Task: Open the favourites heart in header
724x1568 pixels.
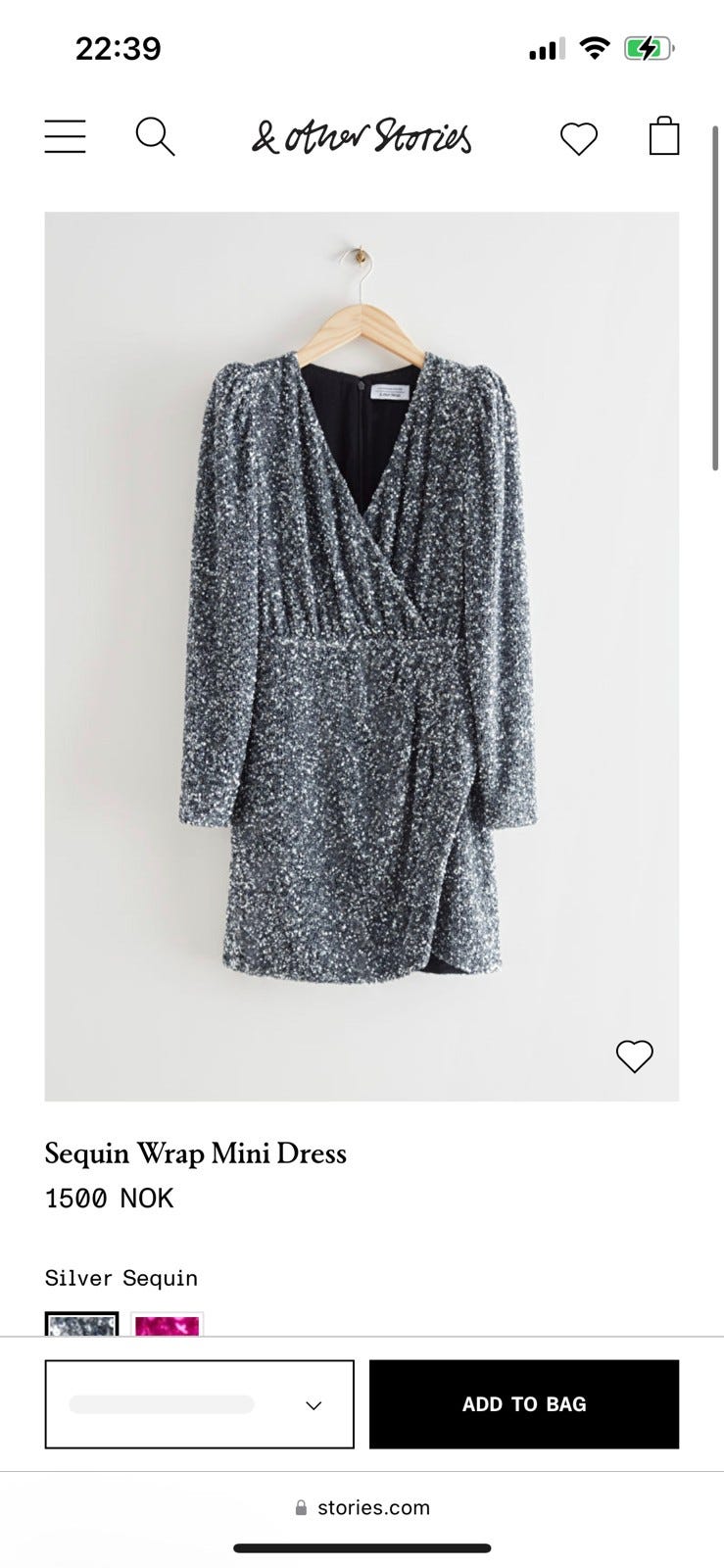Action: coord(578,138)
